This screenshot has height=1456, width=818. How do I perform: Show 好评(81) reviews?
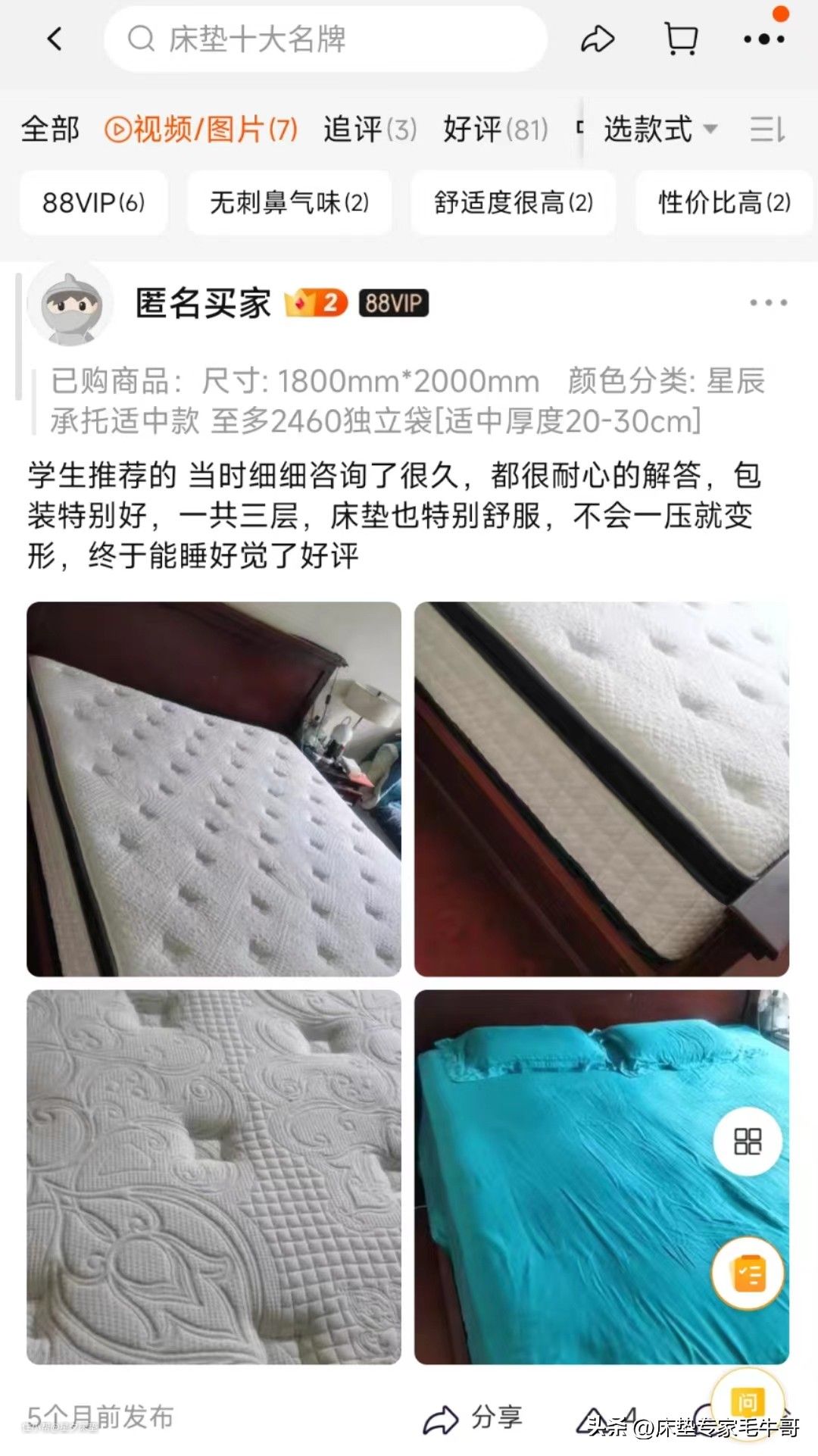pos(496,130)
